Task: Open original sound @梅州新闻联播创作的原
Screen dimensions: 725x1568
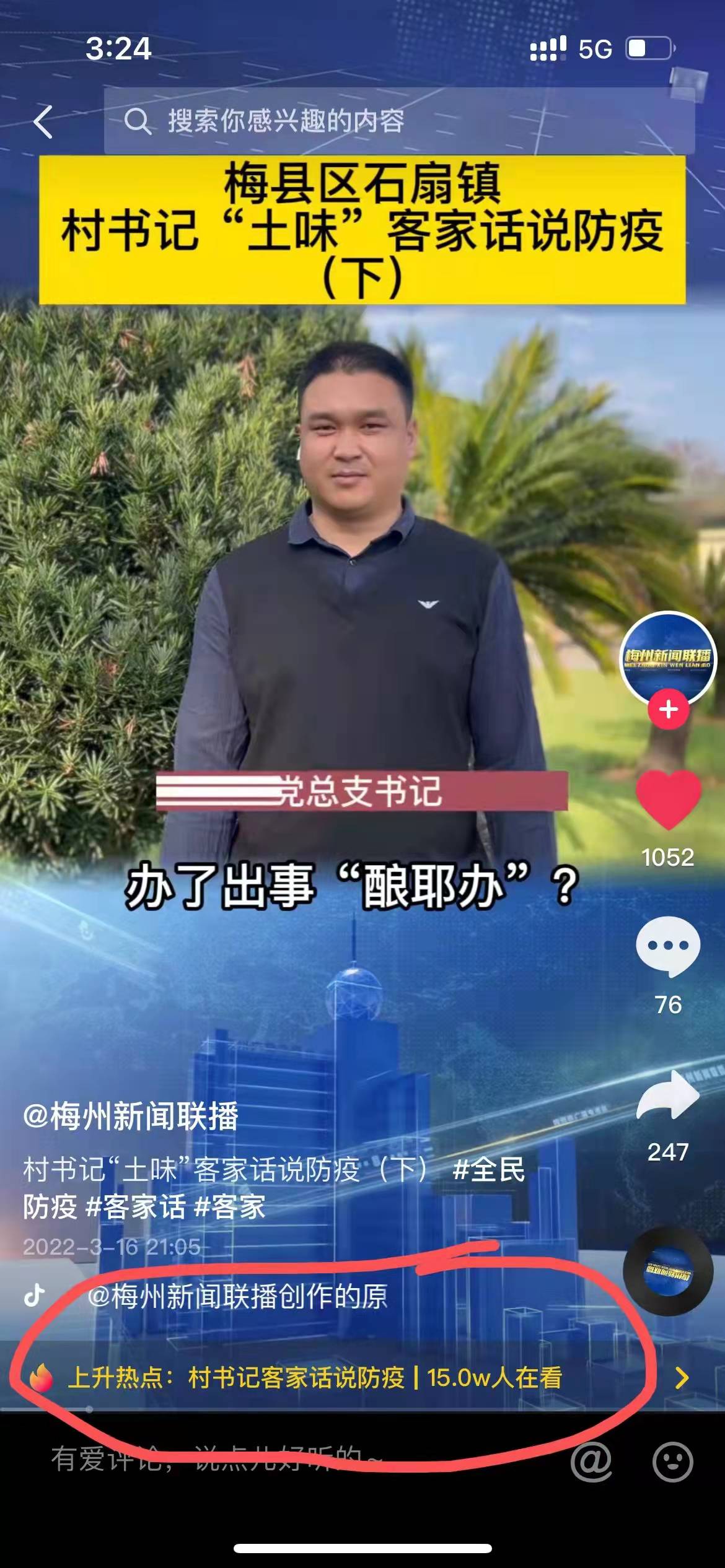Action: point(237,1296)
